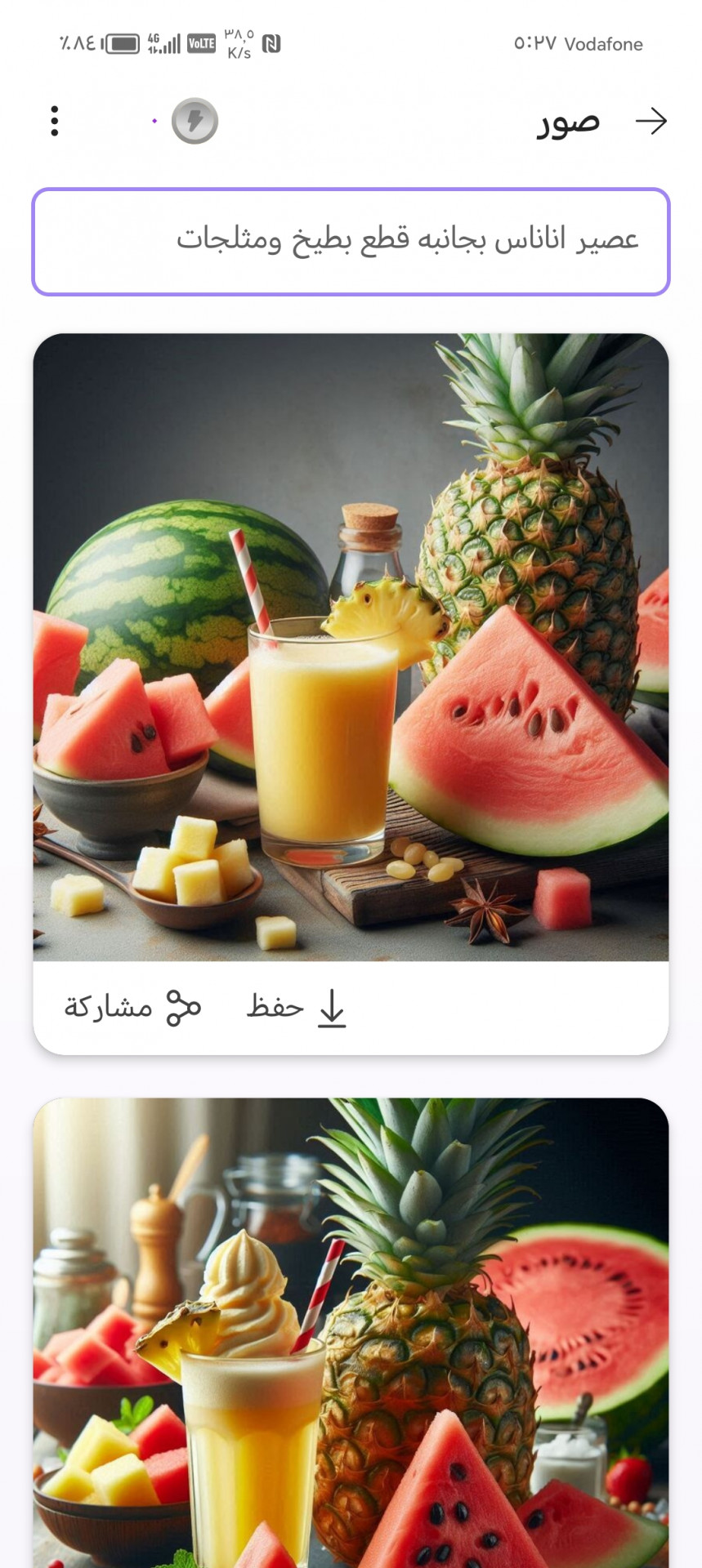Open the three-dot overflow menu
Viewport: 702px width, 1568px height.
click(54, 121)
